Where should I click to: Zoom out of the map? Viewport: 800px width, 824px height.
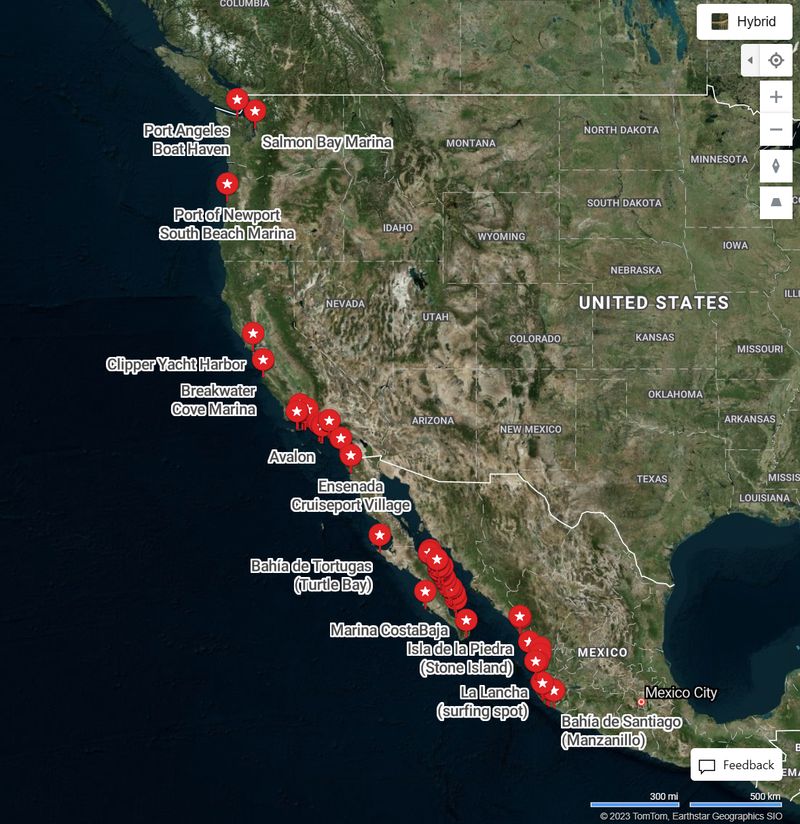pyautogui.click(x=776, y=131)
